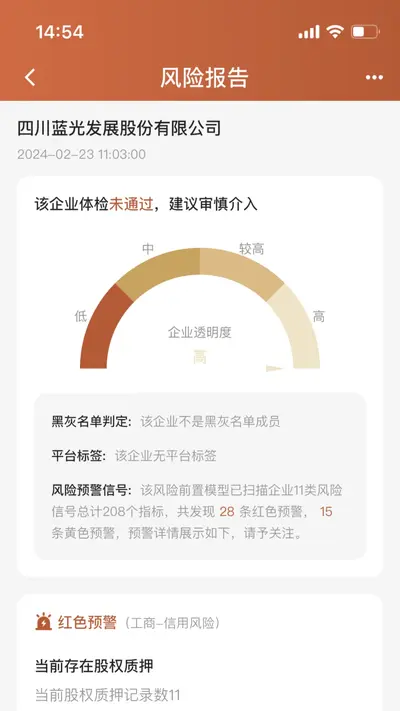Open the three-dot overflow menu

point(374,78)
